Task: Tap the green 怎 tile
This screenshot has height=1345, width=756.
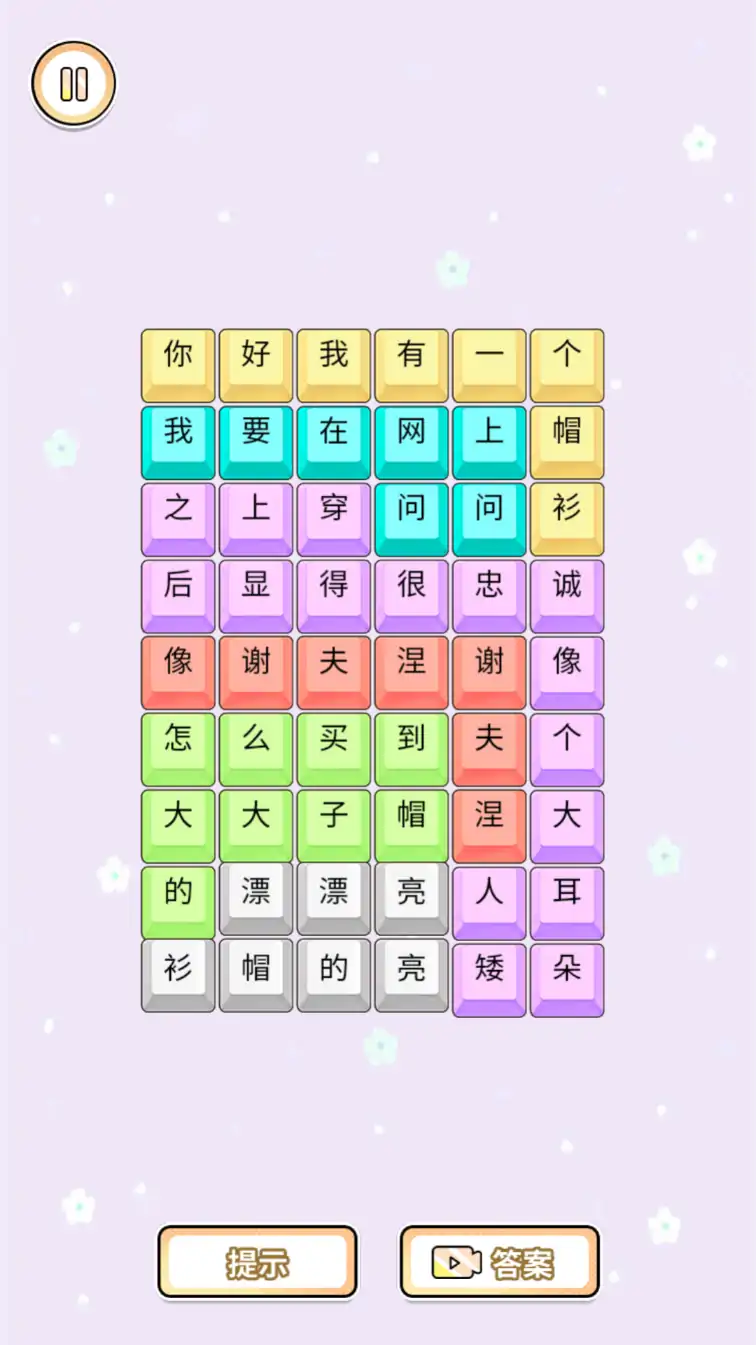Action: (x=178, y=750)
